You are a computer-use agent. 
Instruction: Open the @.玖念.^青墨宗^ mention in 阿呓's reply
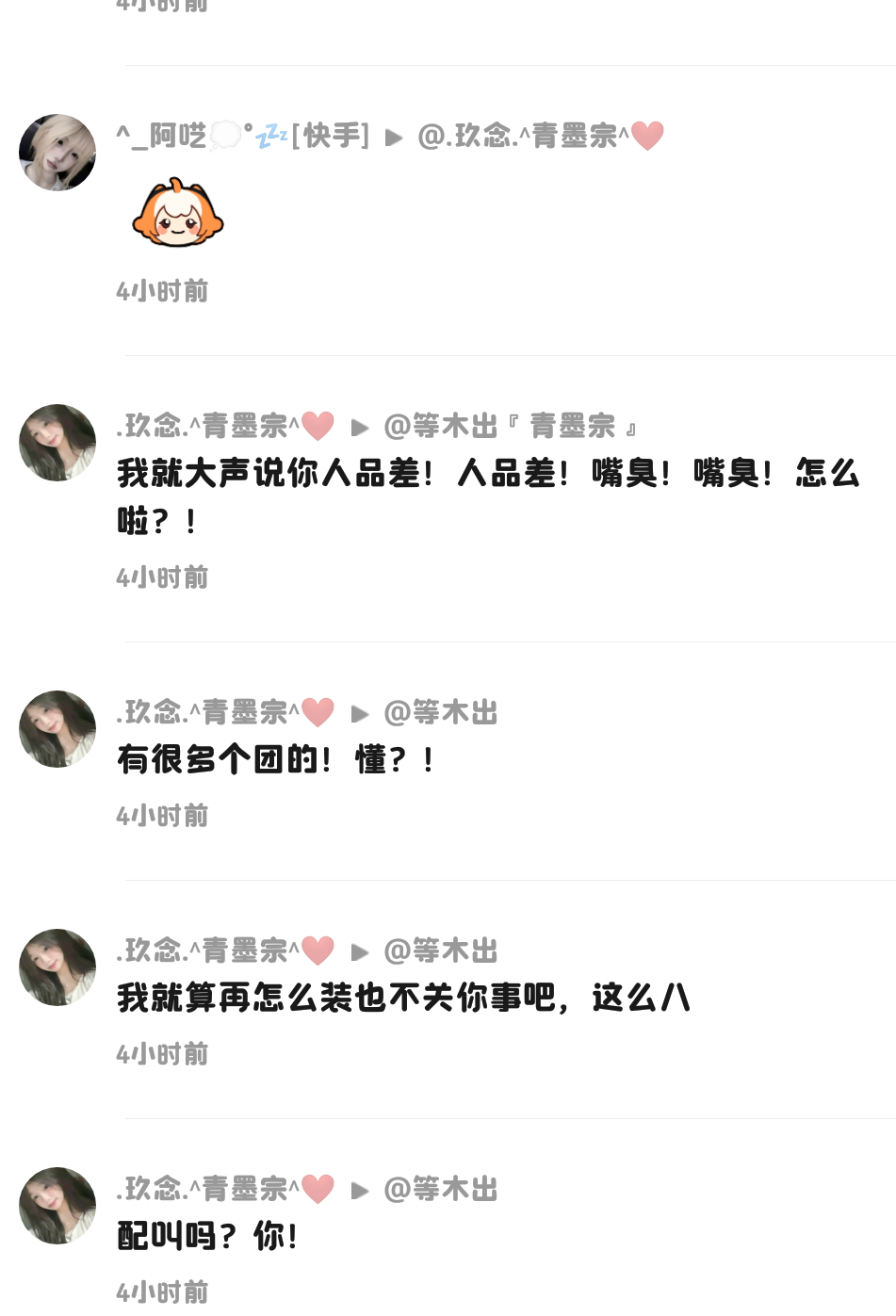pyautogui.click(x=540, y=137)
